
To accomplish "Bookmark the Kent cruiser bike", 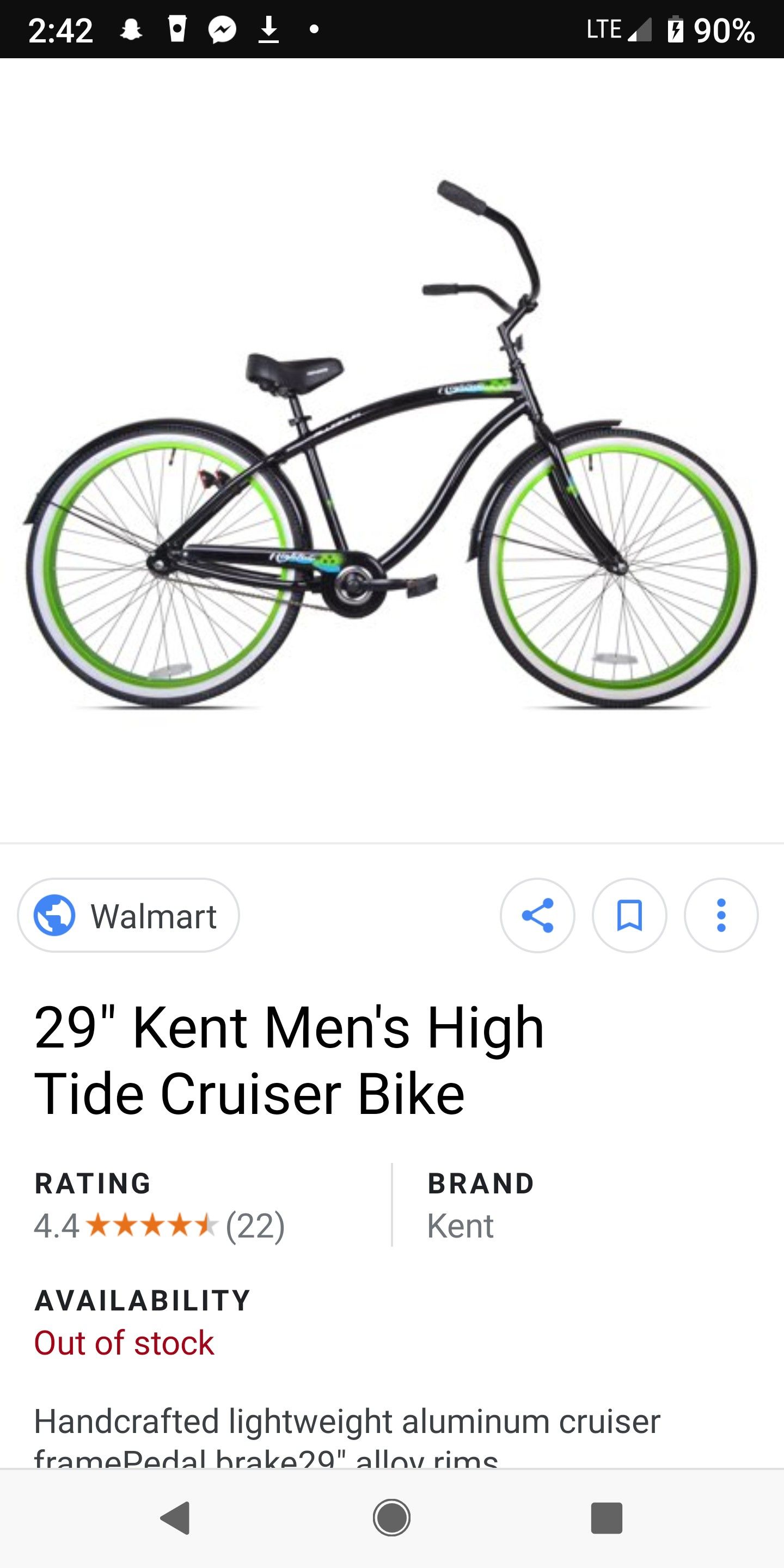I will pos(629,915).
